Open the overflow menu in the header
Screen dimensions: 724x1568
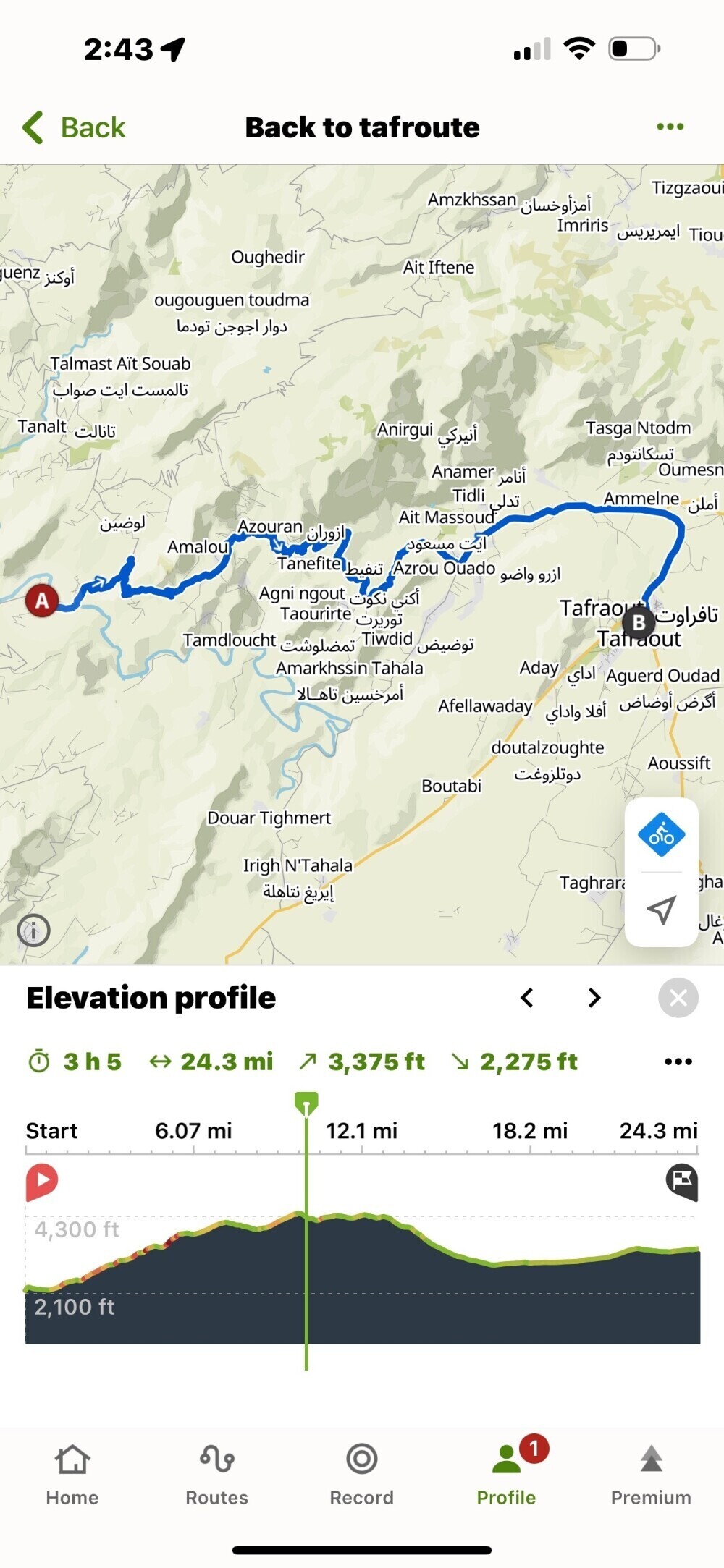(x=670, y=127)
